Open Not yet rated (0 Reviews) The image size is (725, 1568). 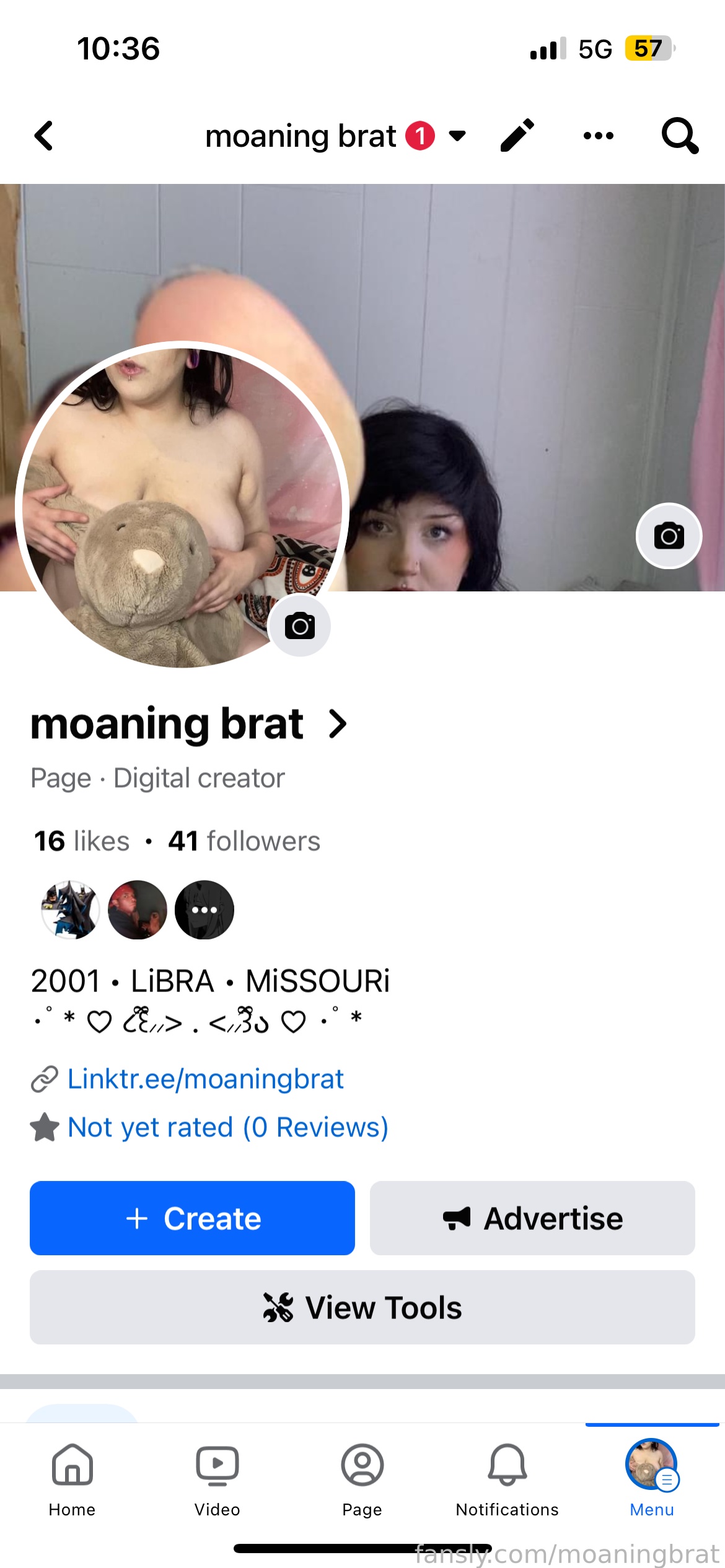tap(228, 1127)
